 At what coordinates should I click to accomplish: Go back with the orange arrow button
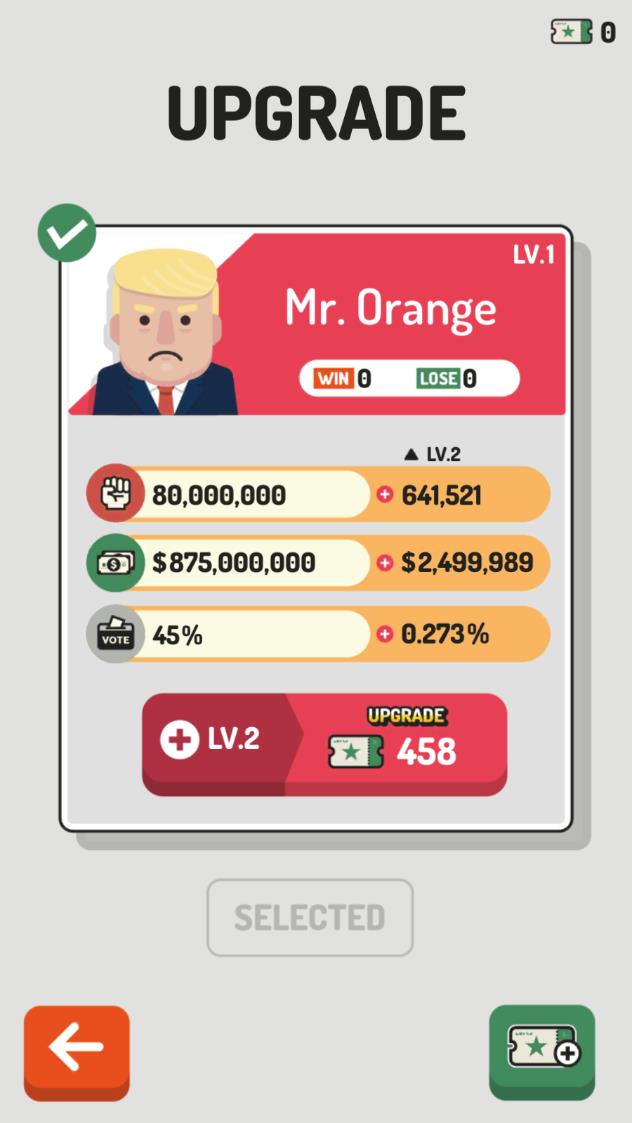[x=77, y=1050]
